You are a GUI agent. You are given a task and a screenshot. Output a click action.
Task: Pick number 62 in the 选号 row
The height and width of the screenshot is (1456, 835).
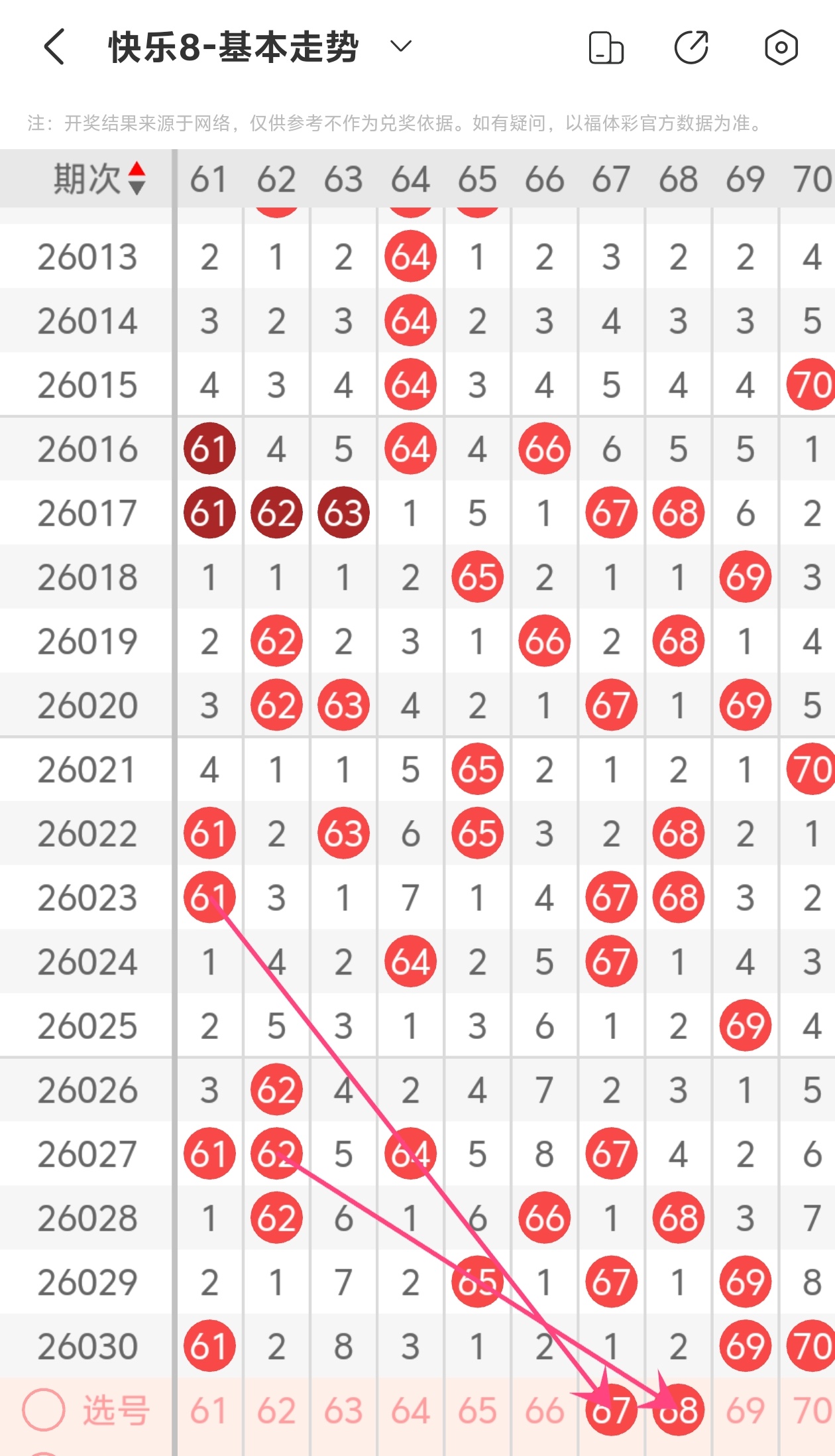[x=276, y=1410]
